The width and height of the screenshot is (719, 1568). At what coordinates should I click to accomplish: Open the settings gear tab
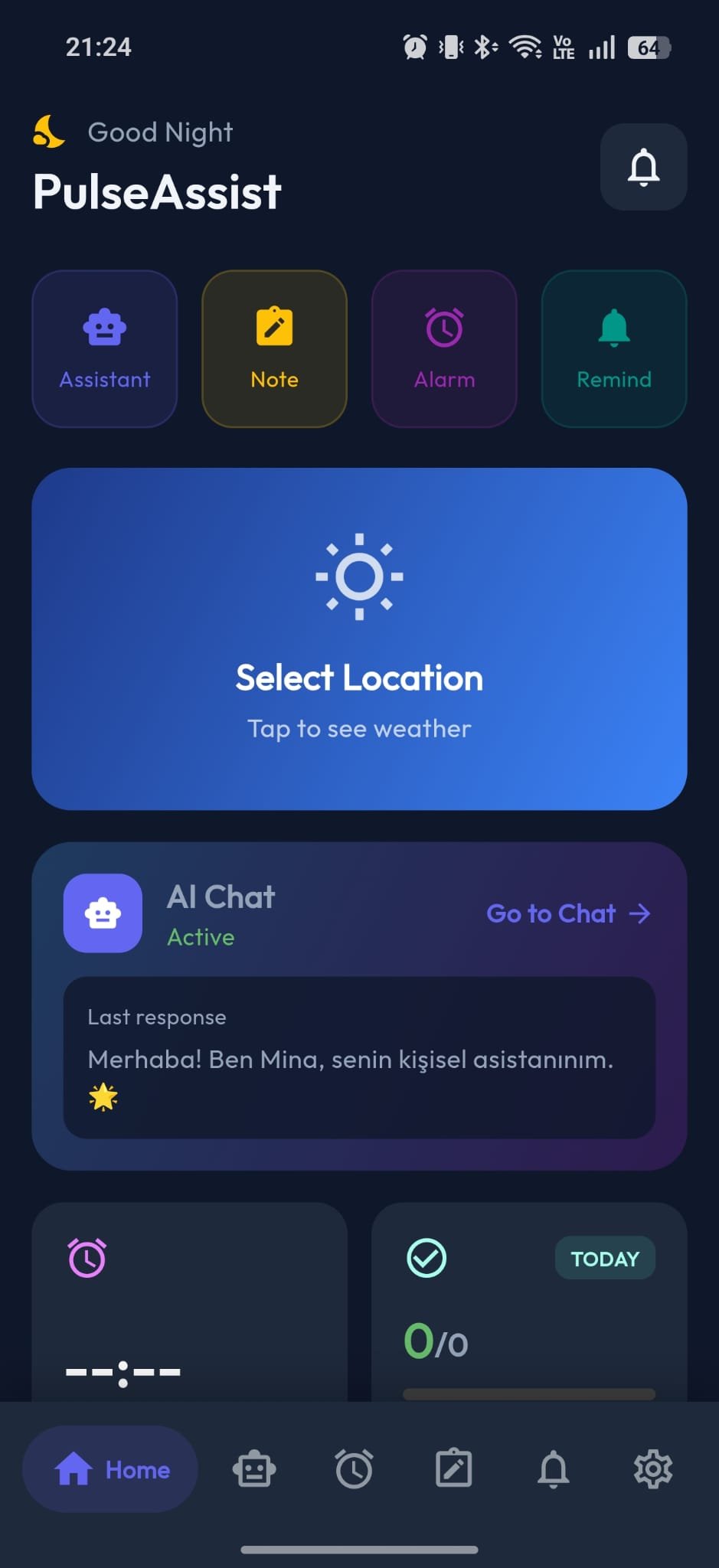(653, 1469)
